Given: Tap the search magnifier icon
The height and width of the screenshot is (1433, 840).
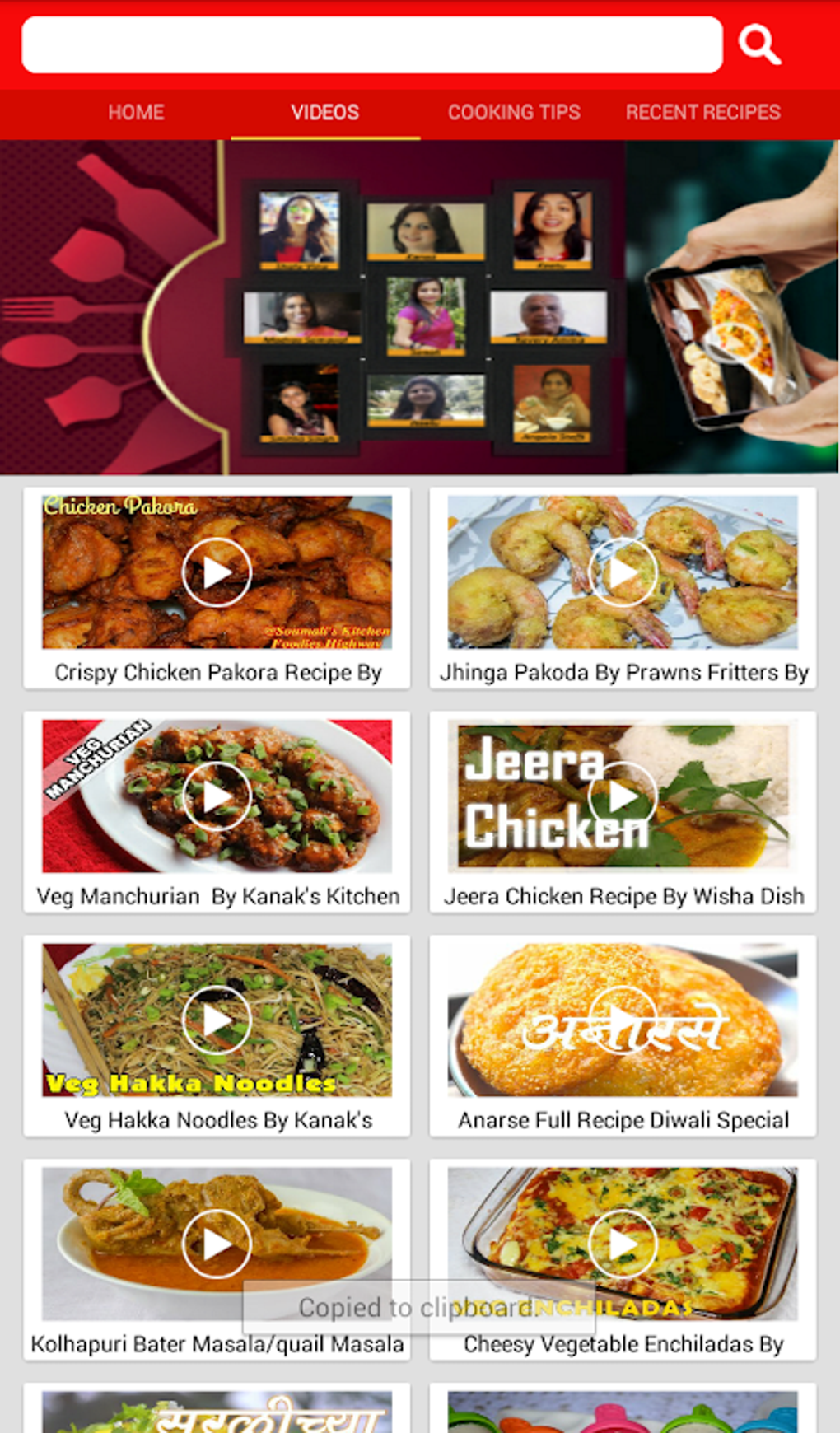Looking at the screenshot, I should coord(758,44).
